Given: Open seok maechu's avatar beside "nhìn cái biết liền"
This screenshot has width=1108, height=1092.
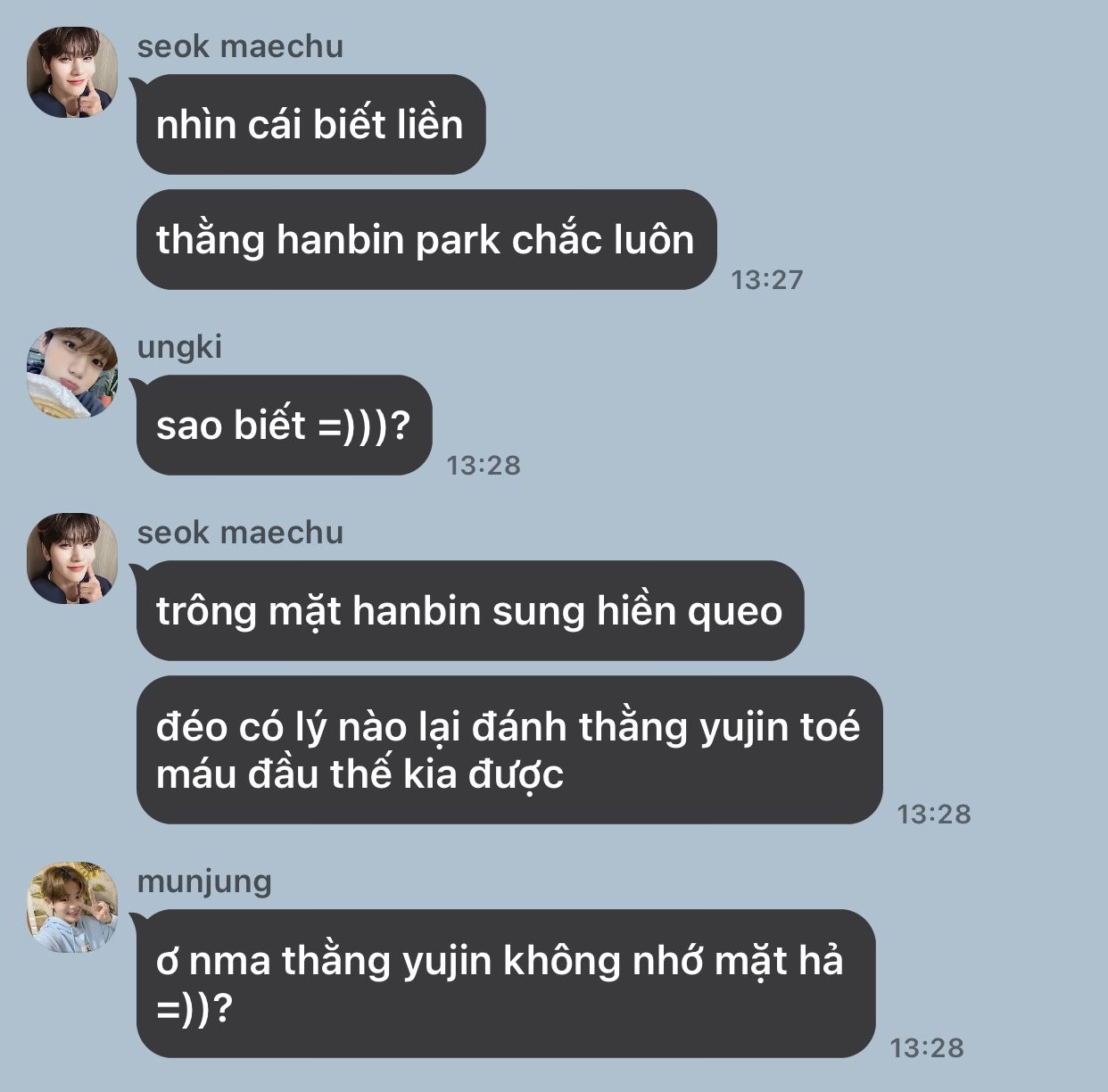Looking at the screenshot, I should (72, 72).
